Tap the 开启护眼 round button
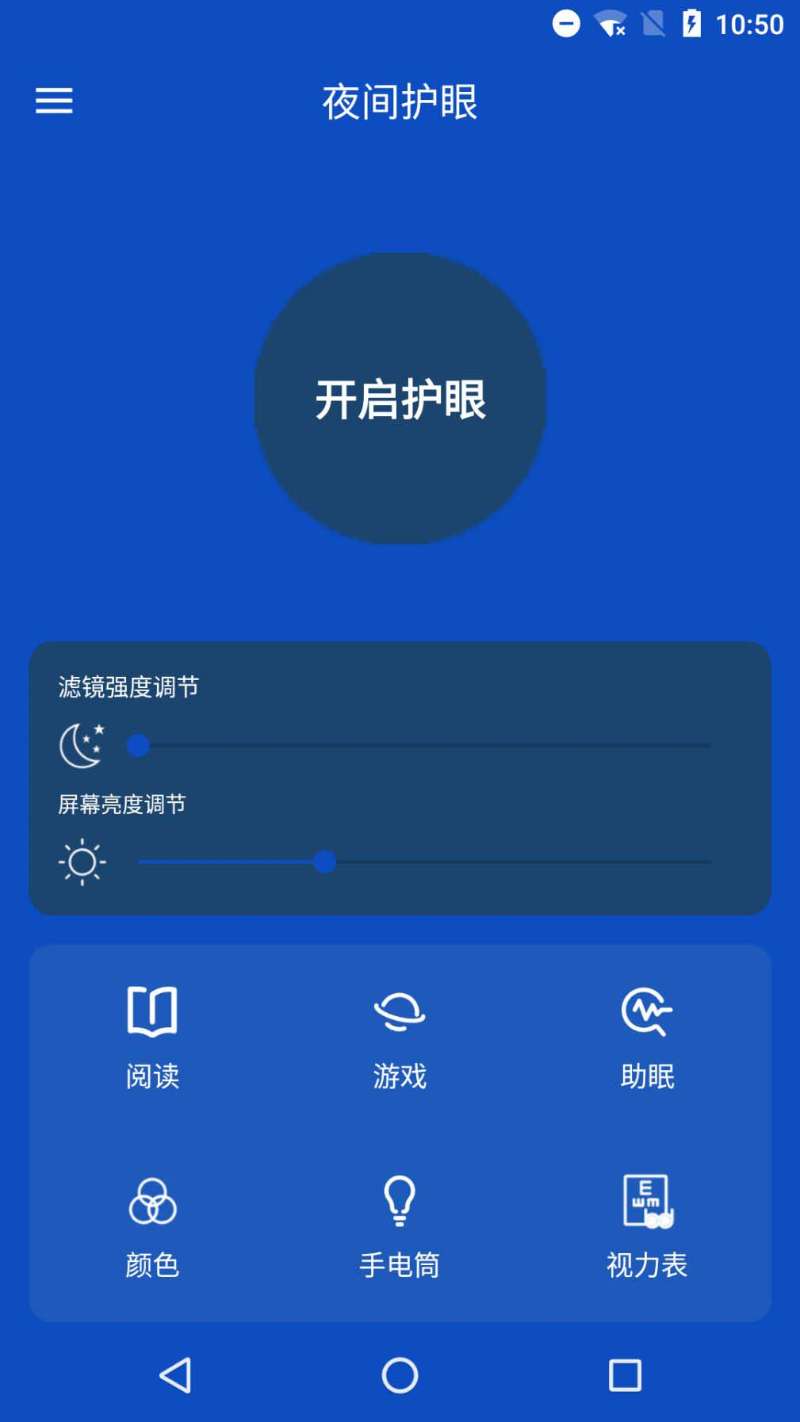 (400, 398)
